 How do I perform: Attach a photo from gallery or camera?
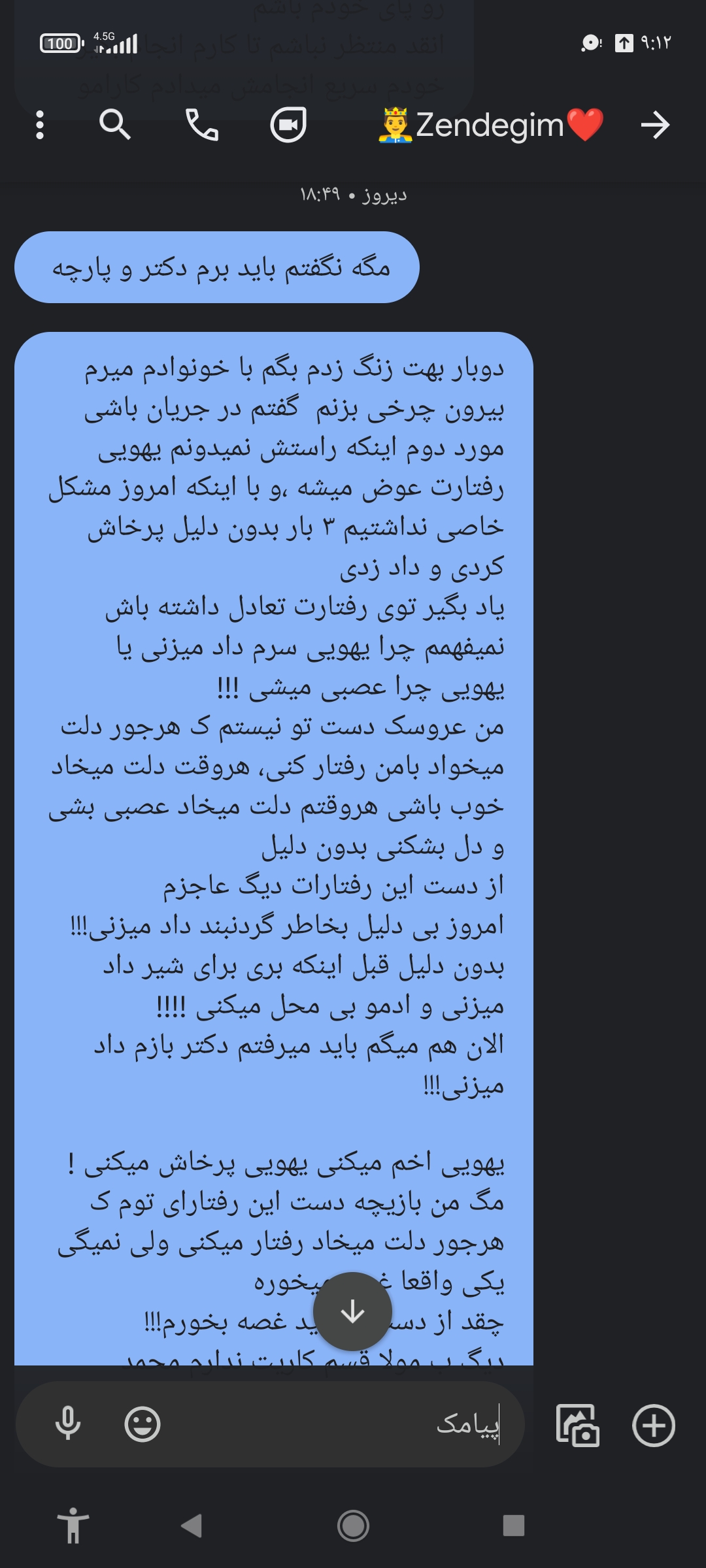(x=577, y=1425)
